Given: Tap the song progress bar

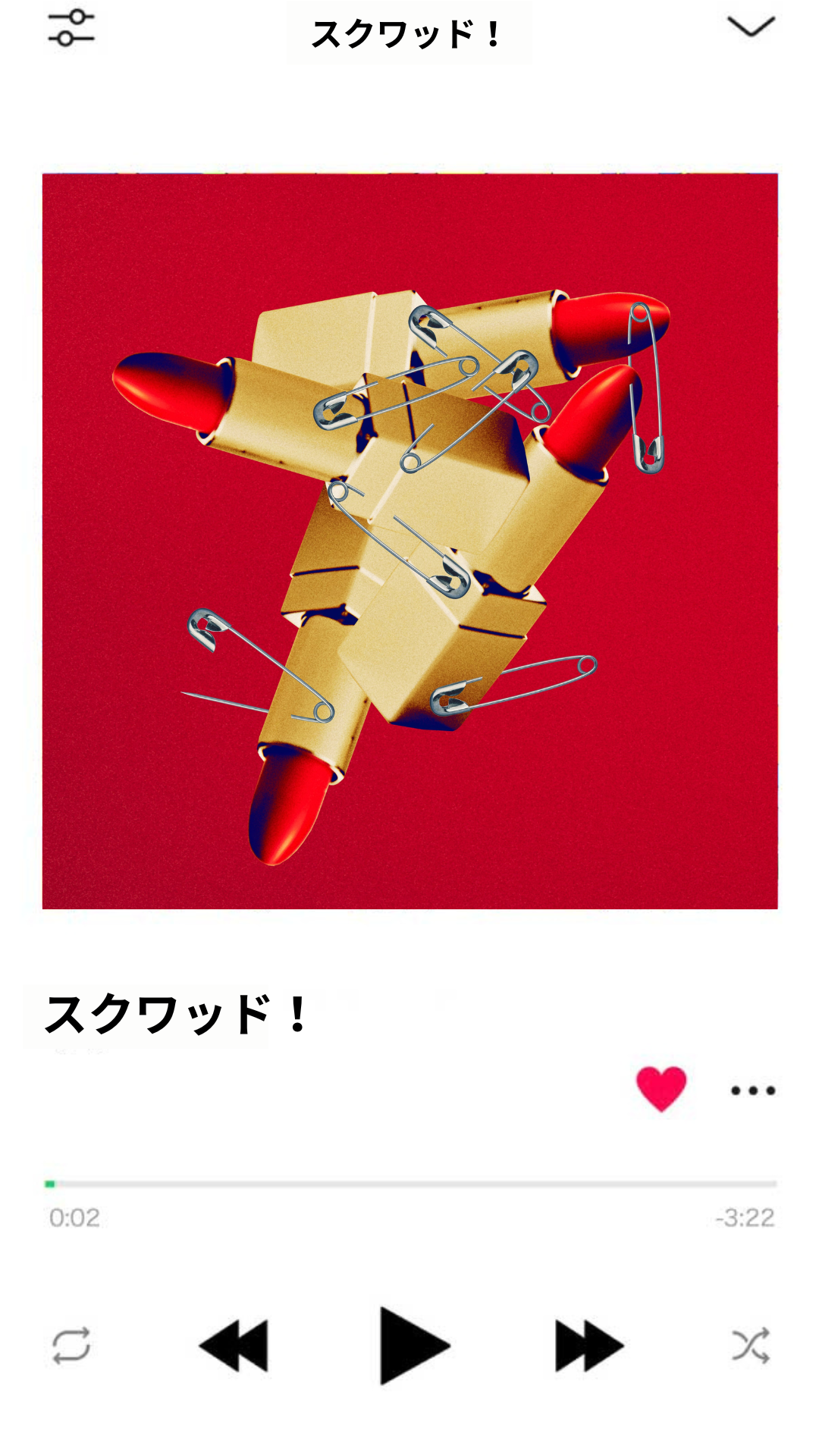Looking at the screenshot, I should [410, 1184].
